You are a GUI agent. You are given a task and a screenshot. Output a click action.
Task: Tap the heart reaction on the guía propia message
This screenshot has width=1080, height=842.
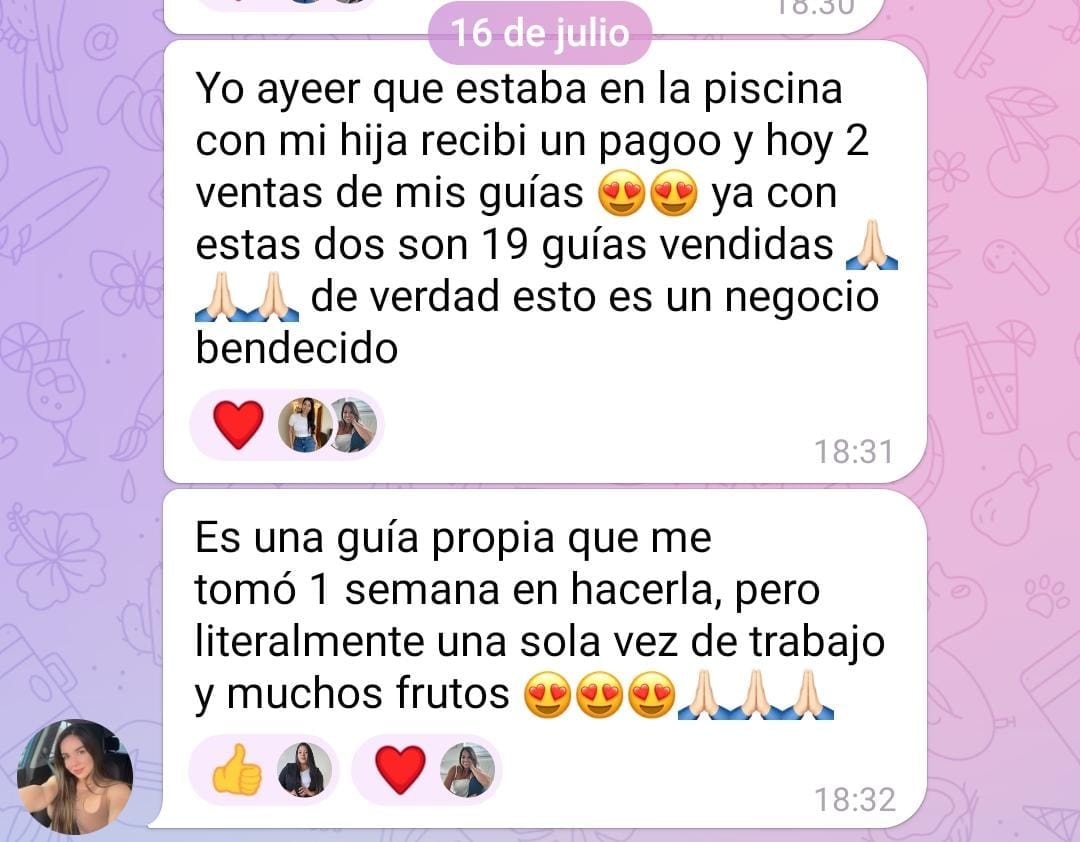pos(400,771)
